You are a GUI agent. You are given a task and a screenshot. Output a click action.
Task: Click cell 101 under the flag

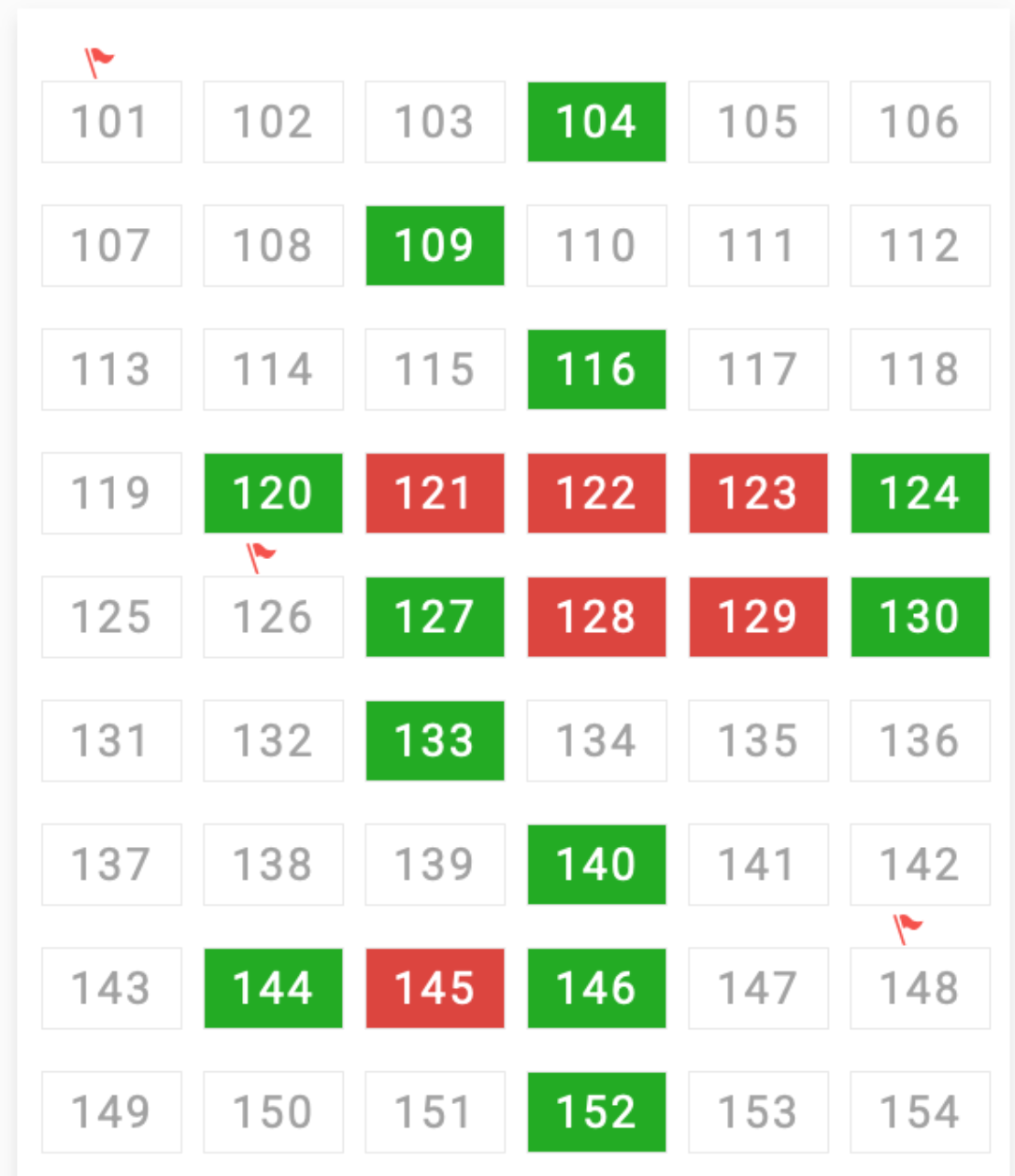click(x=111, y=121)
